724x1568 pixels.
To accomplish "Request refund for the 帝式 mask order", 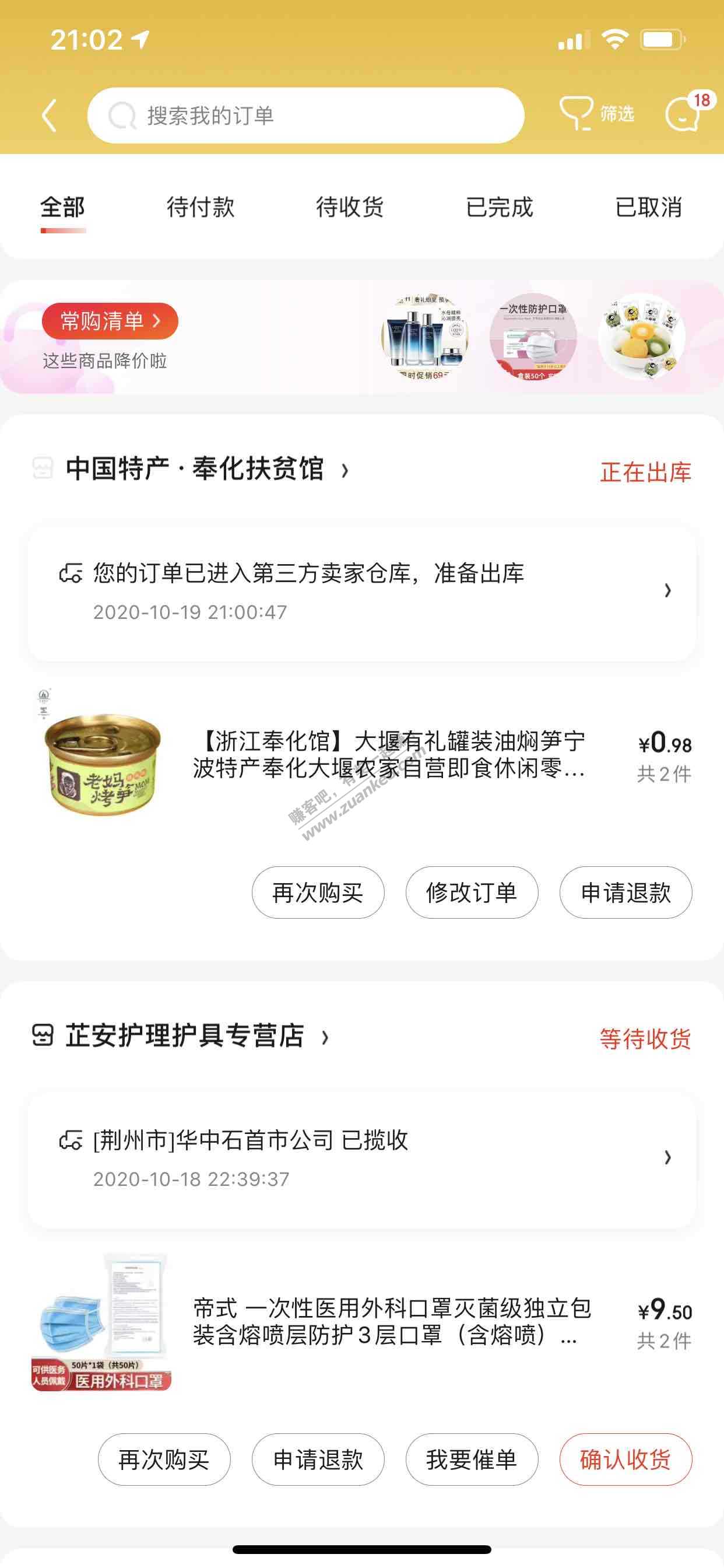I will click(318, 1459).
